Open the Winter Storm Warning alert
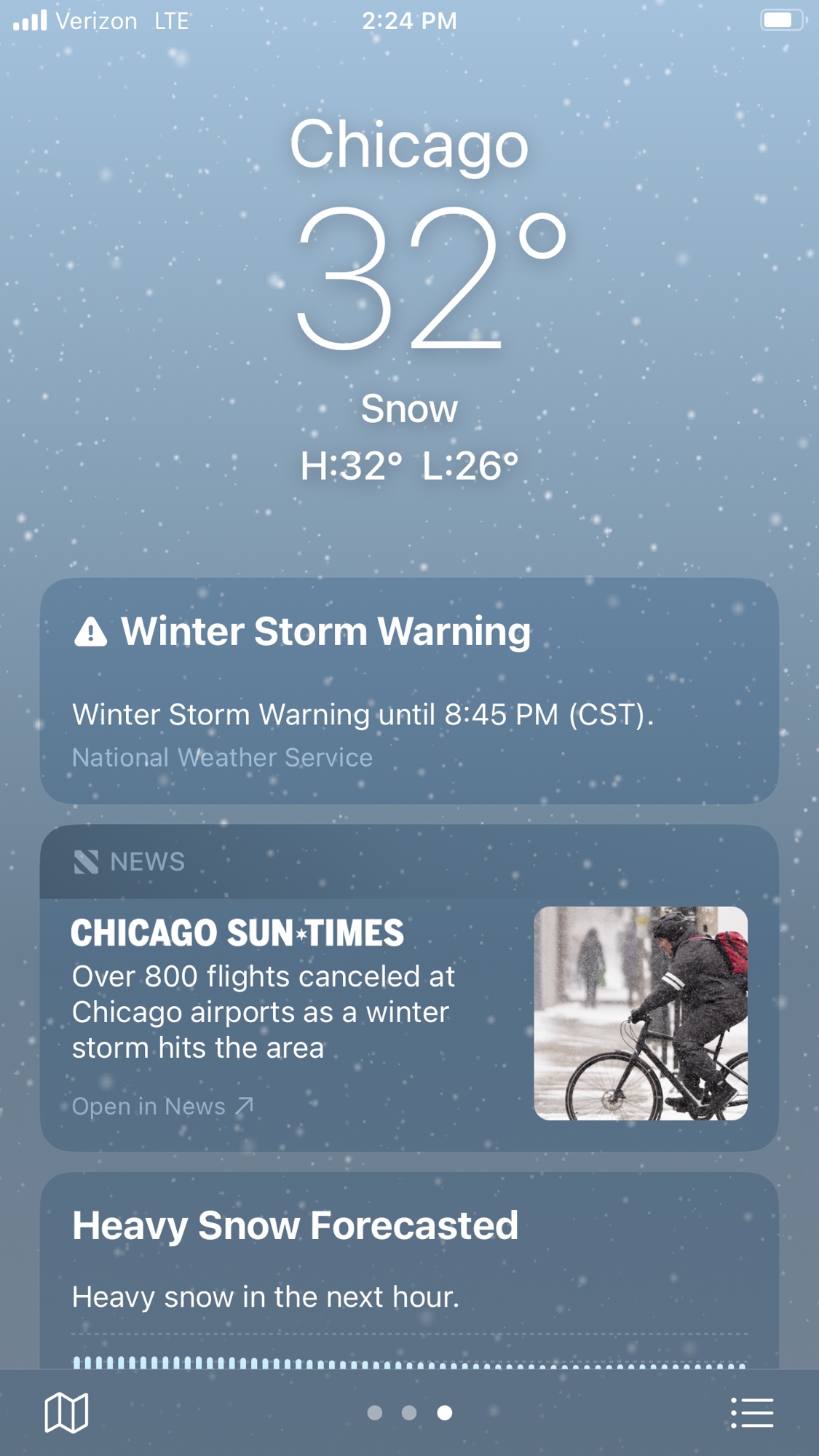819x1456 pixels. [x=408, y=690]
